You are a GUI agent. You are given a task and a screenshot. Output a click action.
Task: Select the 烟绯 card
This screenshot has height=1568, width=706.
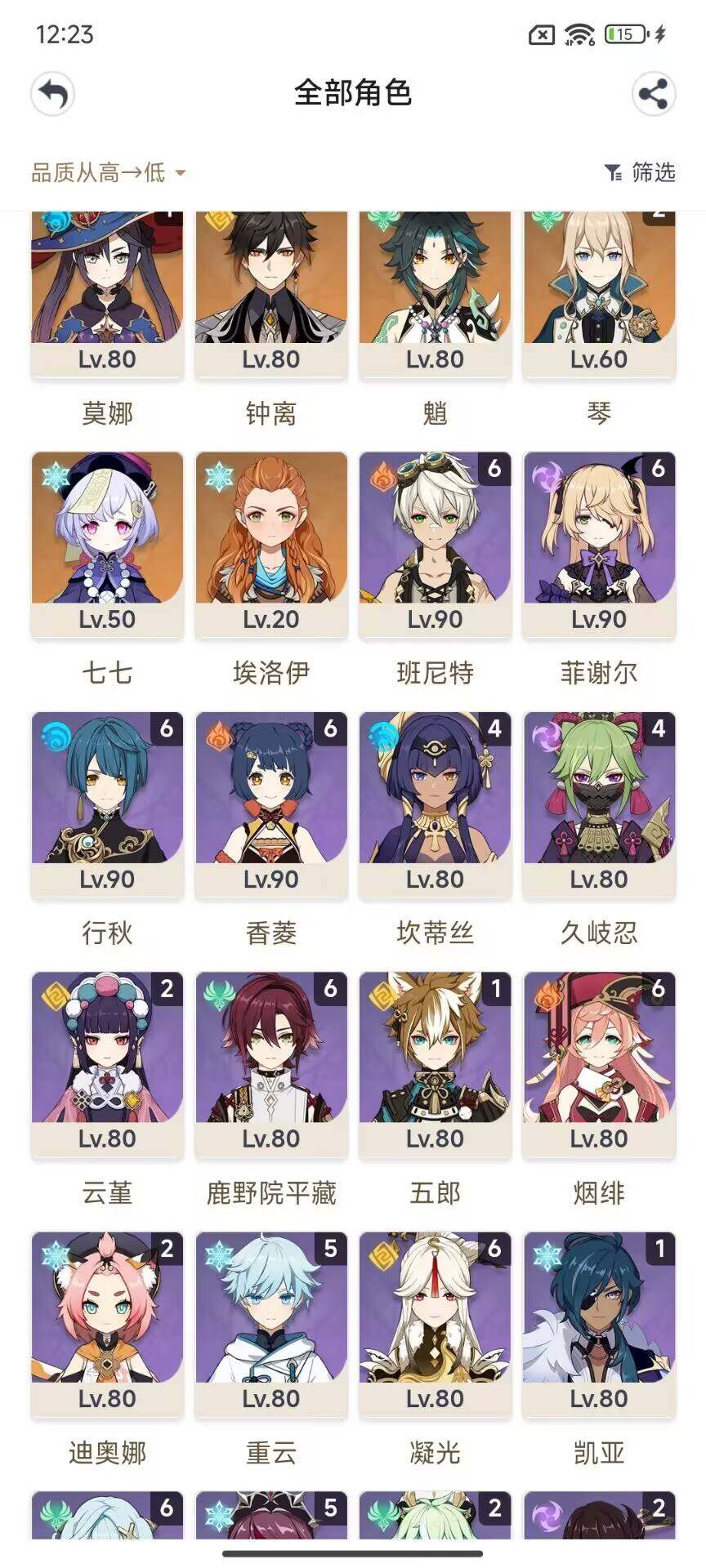coord(599,1062)
